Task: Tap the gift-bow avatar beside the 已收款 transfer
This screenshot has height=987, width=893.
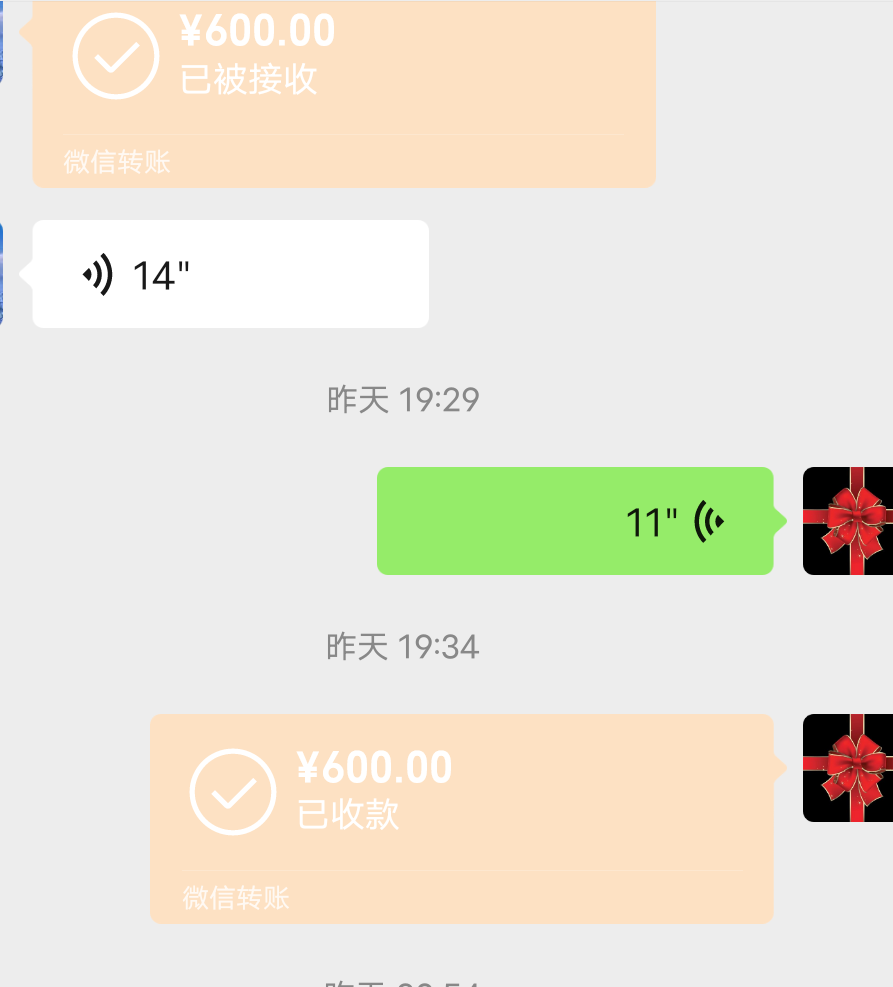Action: [x=848, y=768]
